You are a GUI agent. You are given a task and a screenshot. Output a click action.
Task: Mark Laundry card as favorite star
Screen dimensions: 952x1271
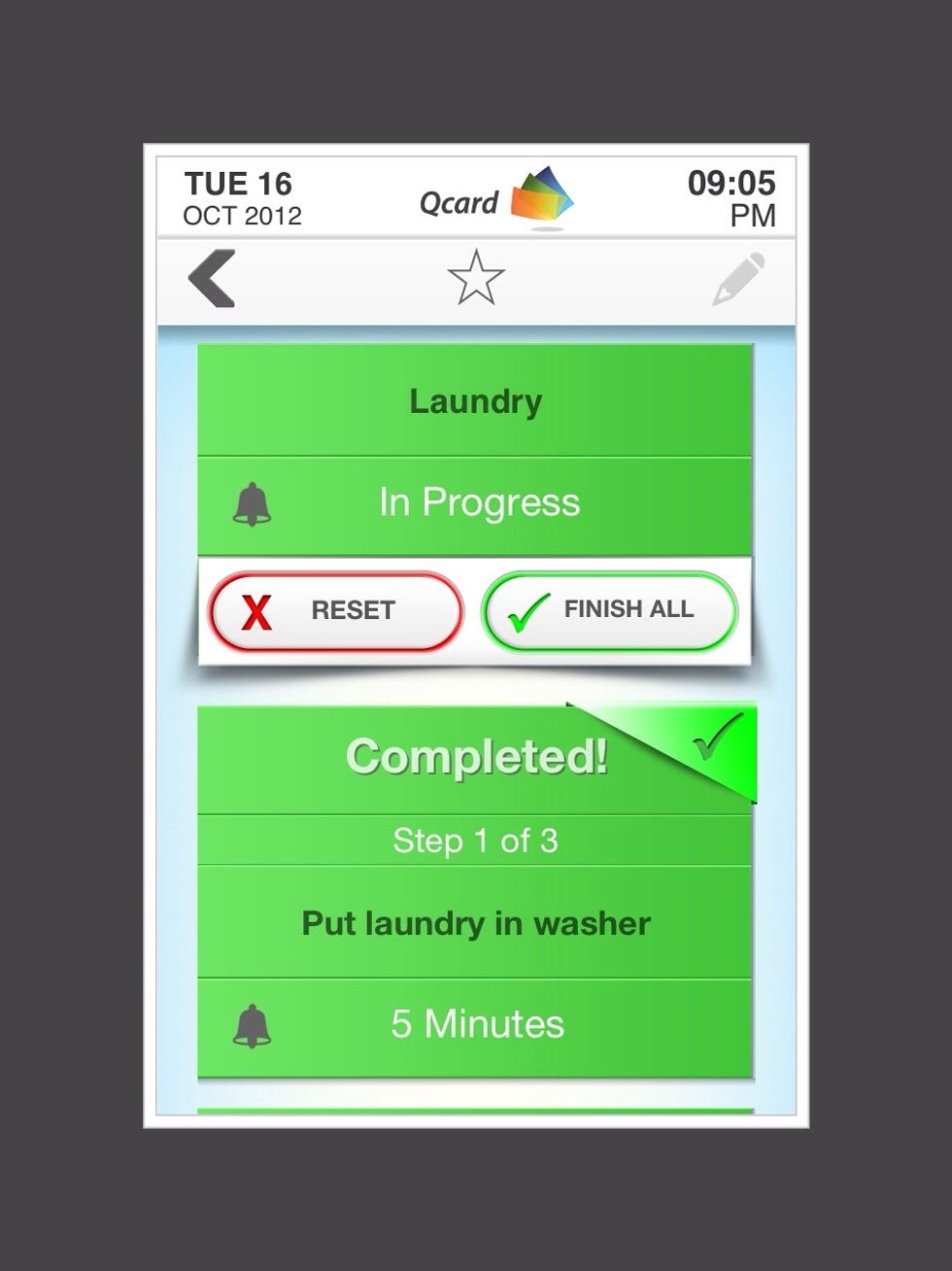(476, 278)
